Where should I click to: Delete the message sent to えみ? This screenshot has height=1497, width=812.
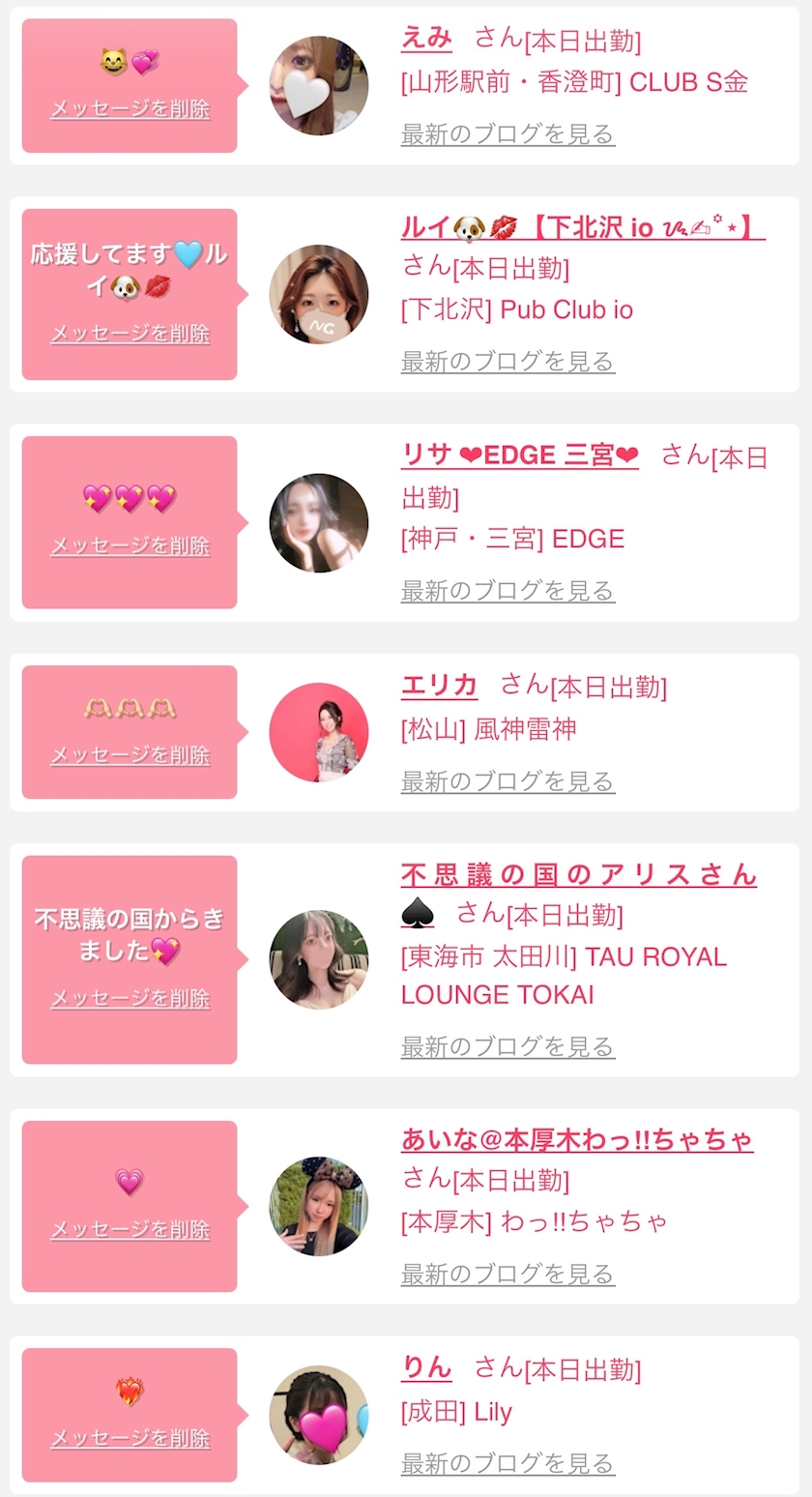click(130, 108)
